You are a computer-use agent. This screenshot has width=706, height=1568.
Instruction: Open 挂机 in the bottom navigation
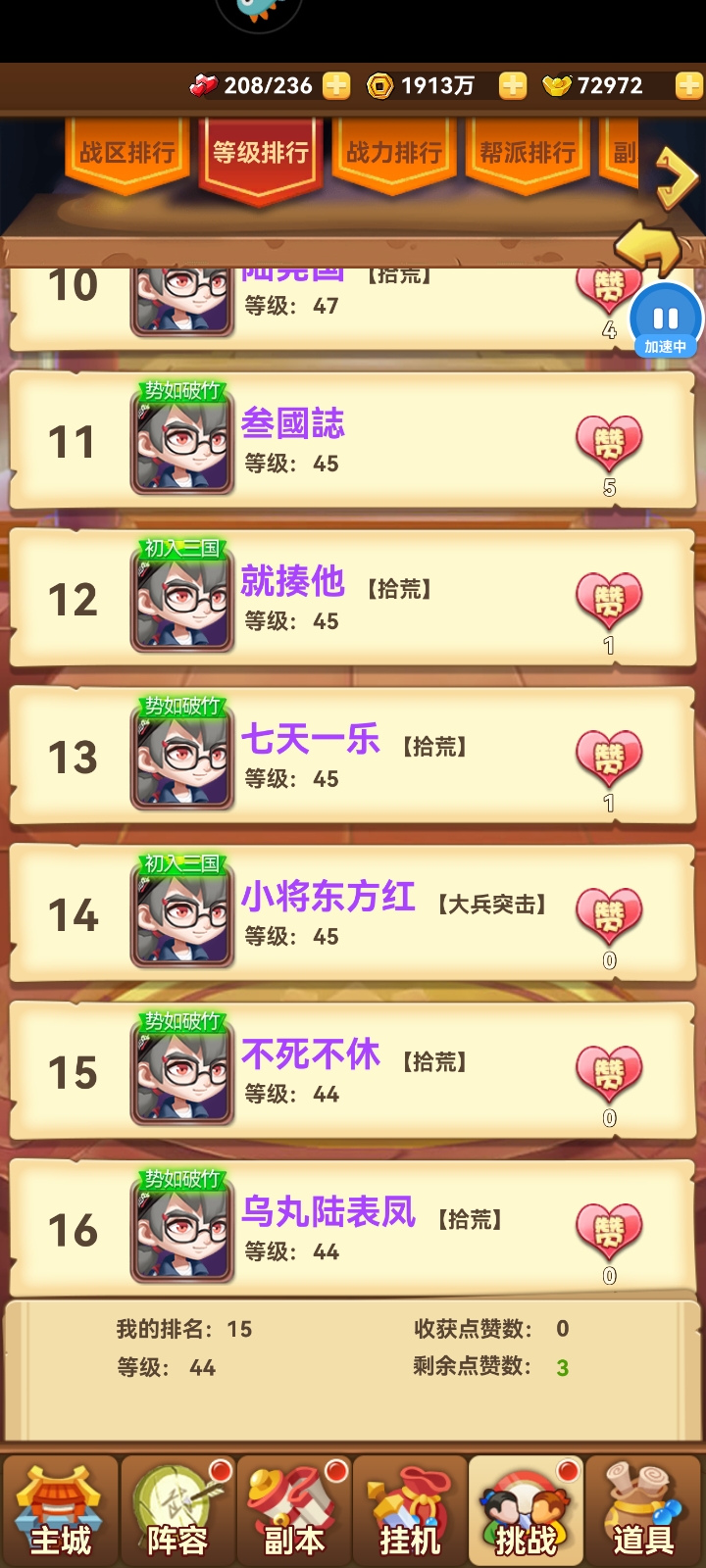pyautogui.click(x=410, y=1511)
